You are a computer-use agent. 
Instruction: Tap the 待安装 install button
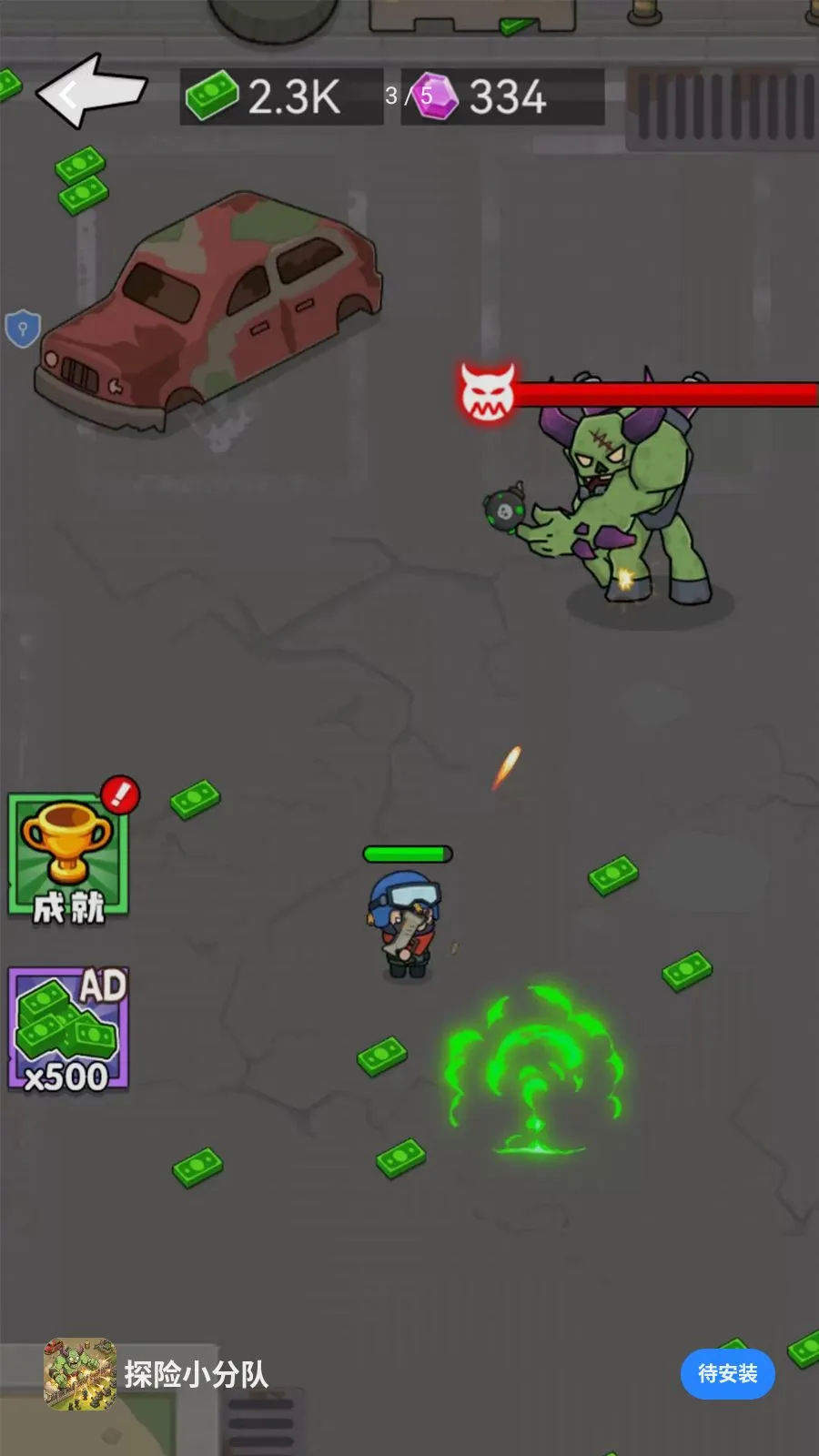tap(727, 1373)
